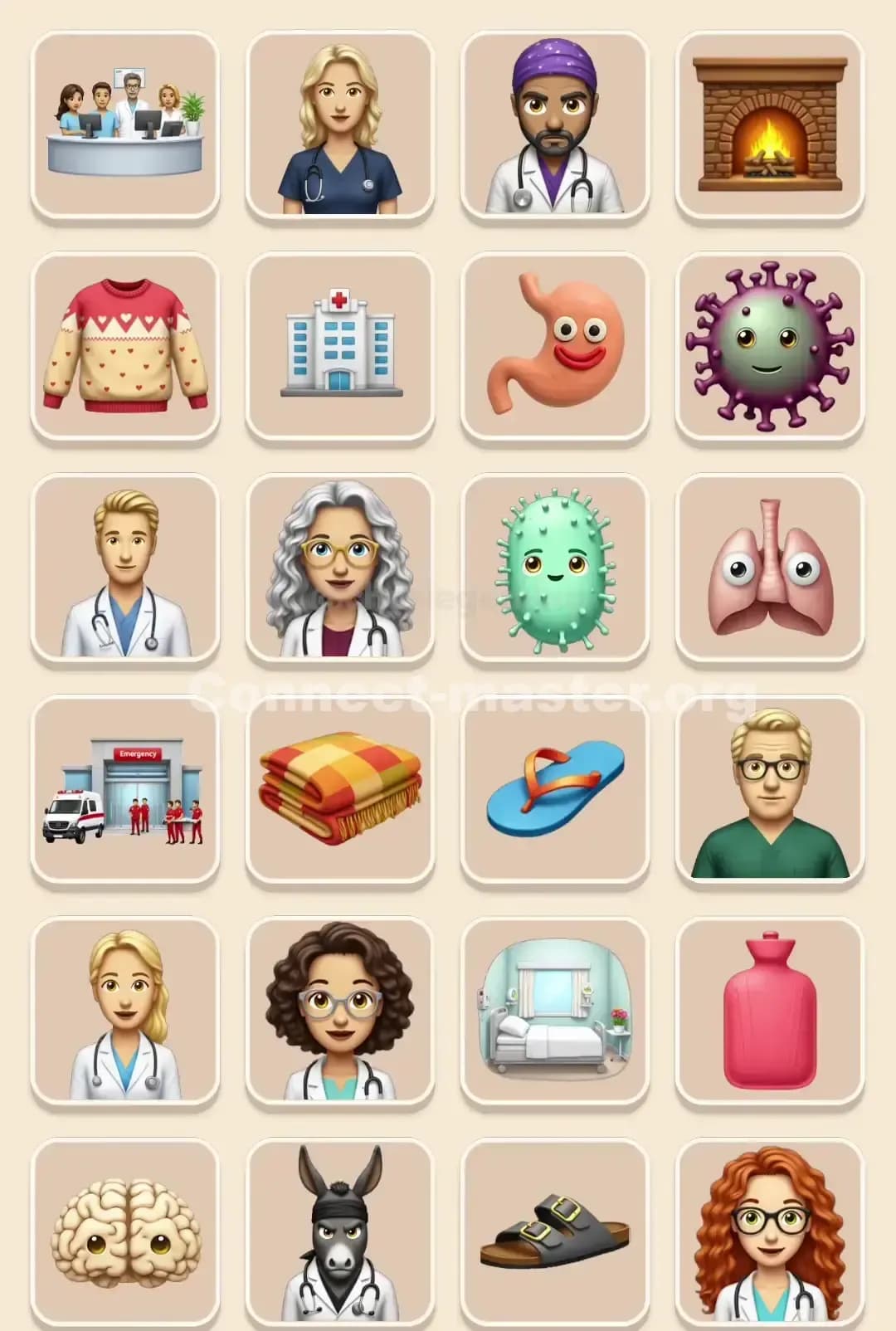Select the hospital reception desk sticker
Image resolution: width=896 pixels, height=1331 pixels.
pos(124,124)
